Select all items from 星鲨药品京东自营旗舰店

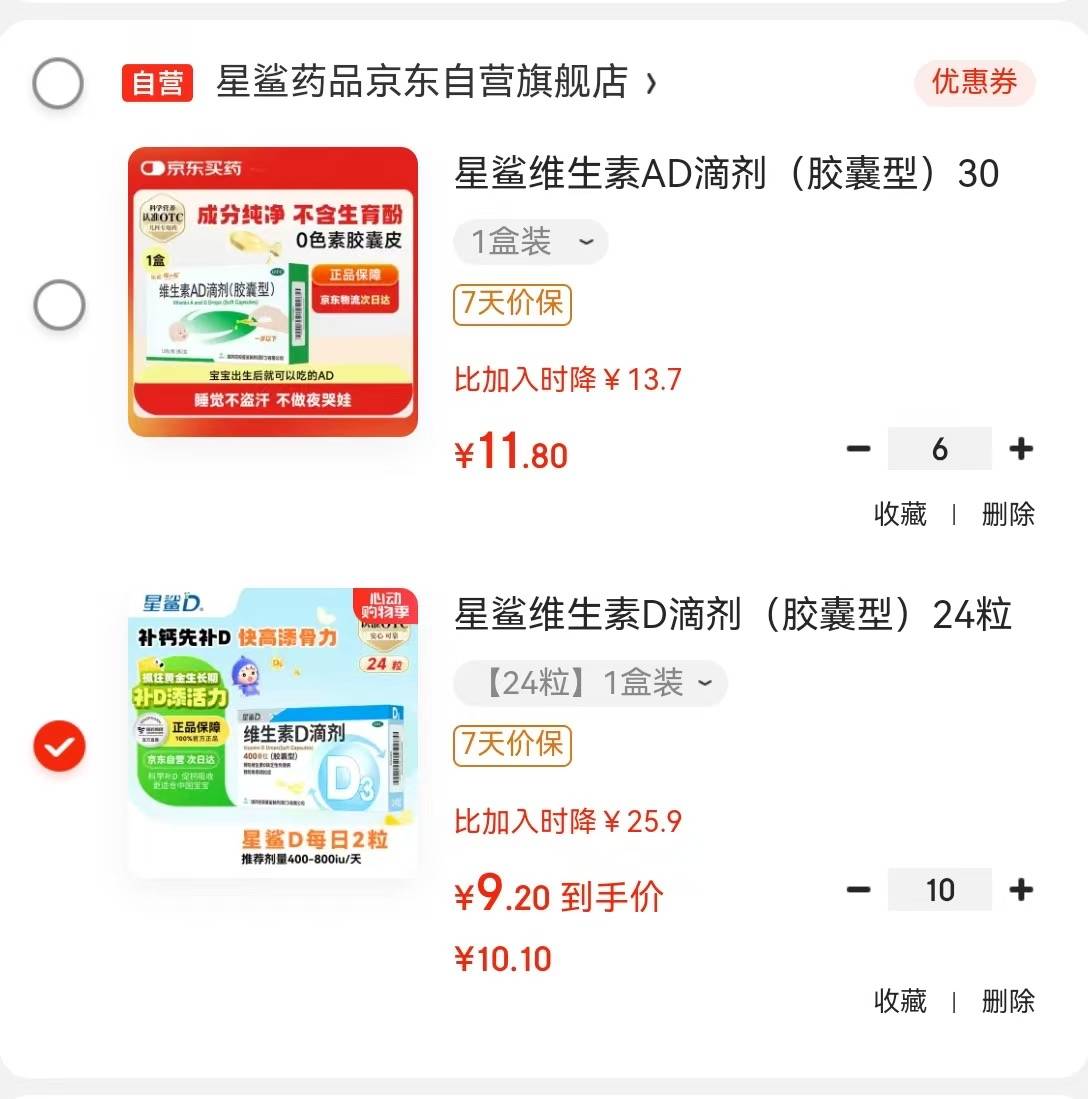coord(58,83)
